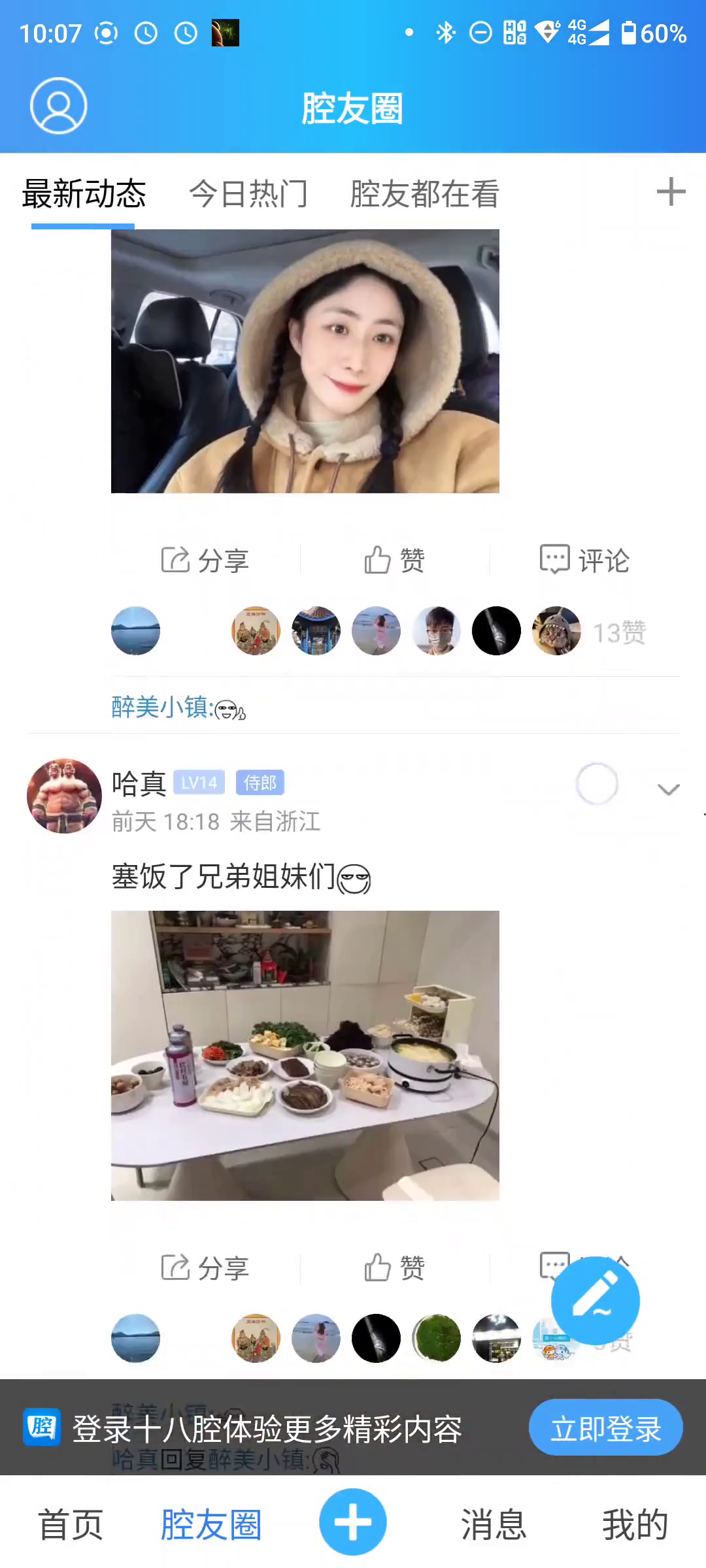Open the 消息 tab

click(494, 1524)
